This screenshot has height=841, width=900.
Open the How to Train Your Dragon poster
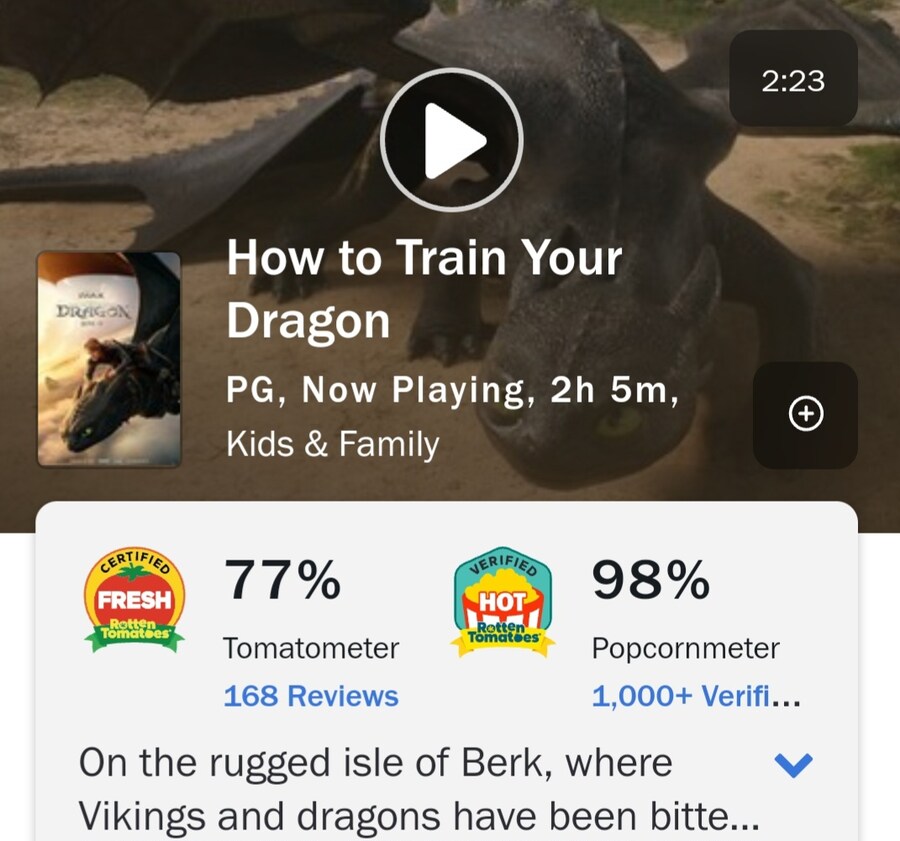[x=109, y=359]
